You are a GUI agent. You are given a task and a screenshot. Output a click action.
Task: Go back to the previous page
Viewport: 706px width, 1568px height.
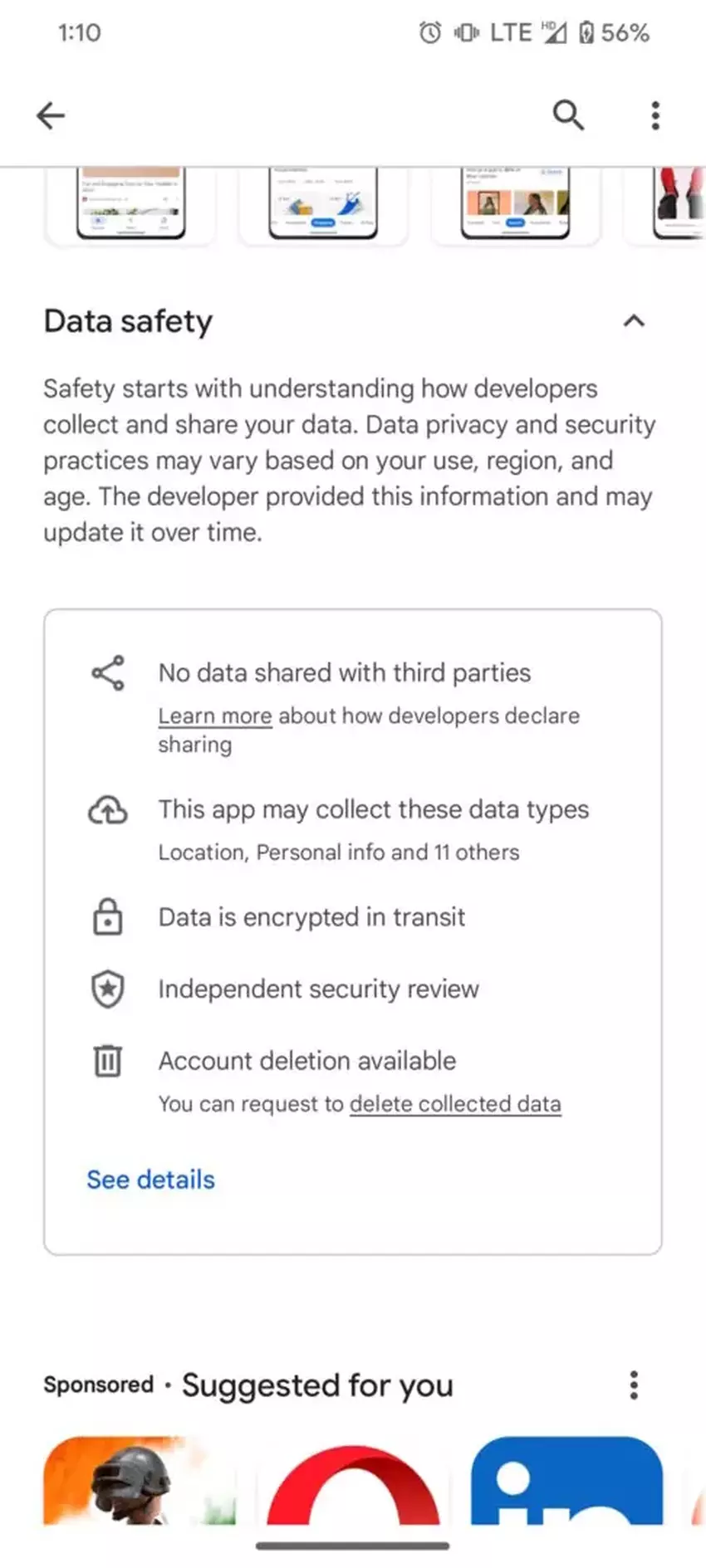point(51,115)
